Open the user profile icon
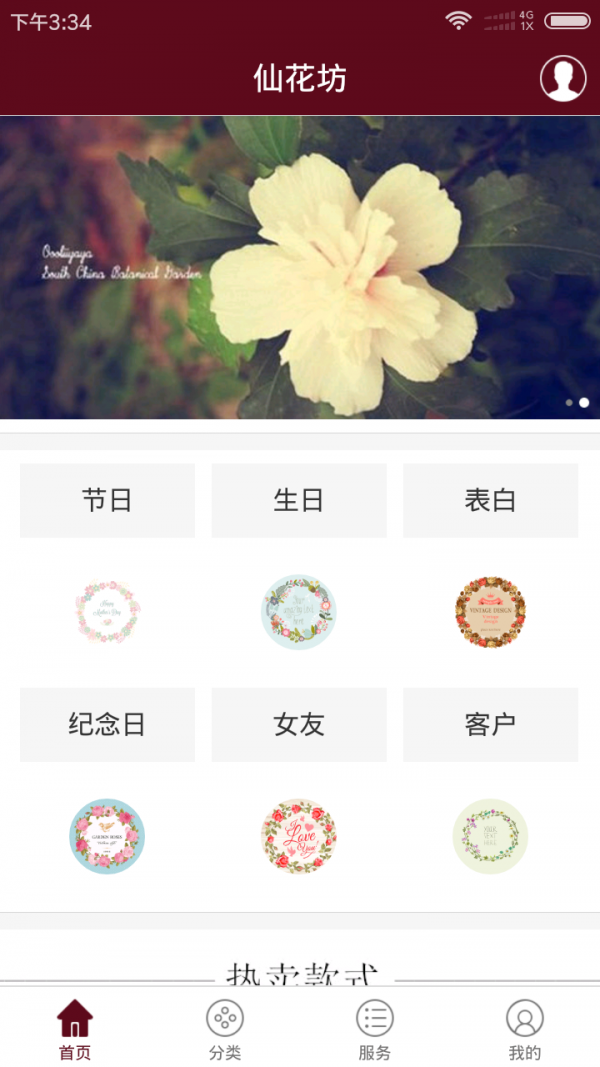The height and width of the screenshot is (1067, 600). [x=563, y=79]
